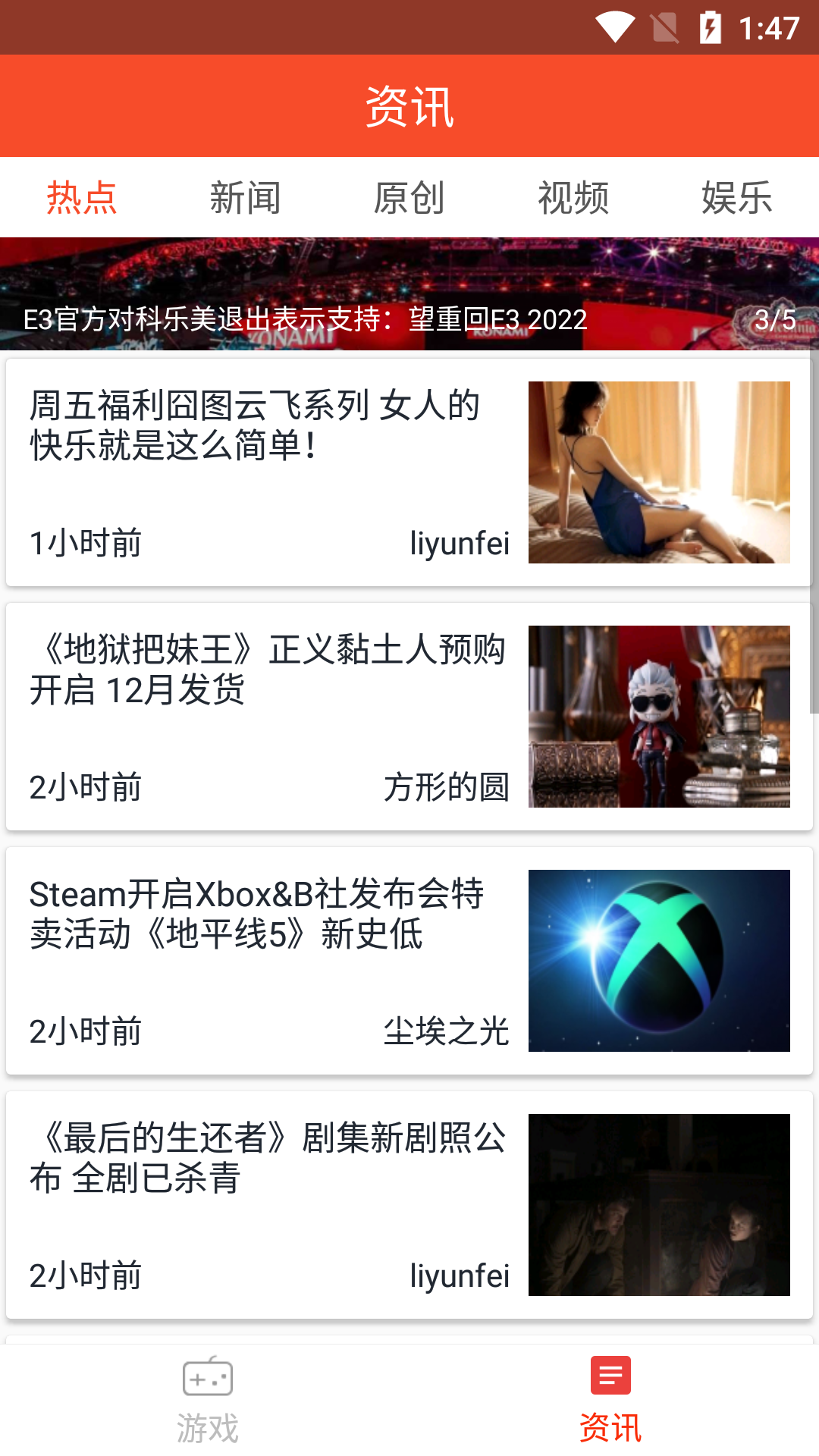
Task: Open the Steam开启Xbox&B社发布会特卖 article
Action: pos(409,961)
